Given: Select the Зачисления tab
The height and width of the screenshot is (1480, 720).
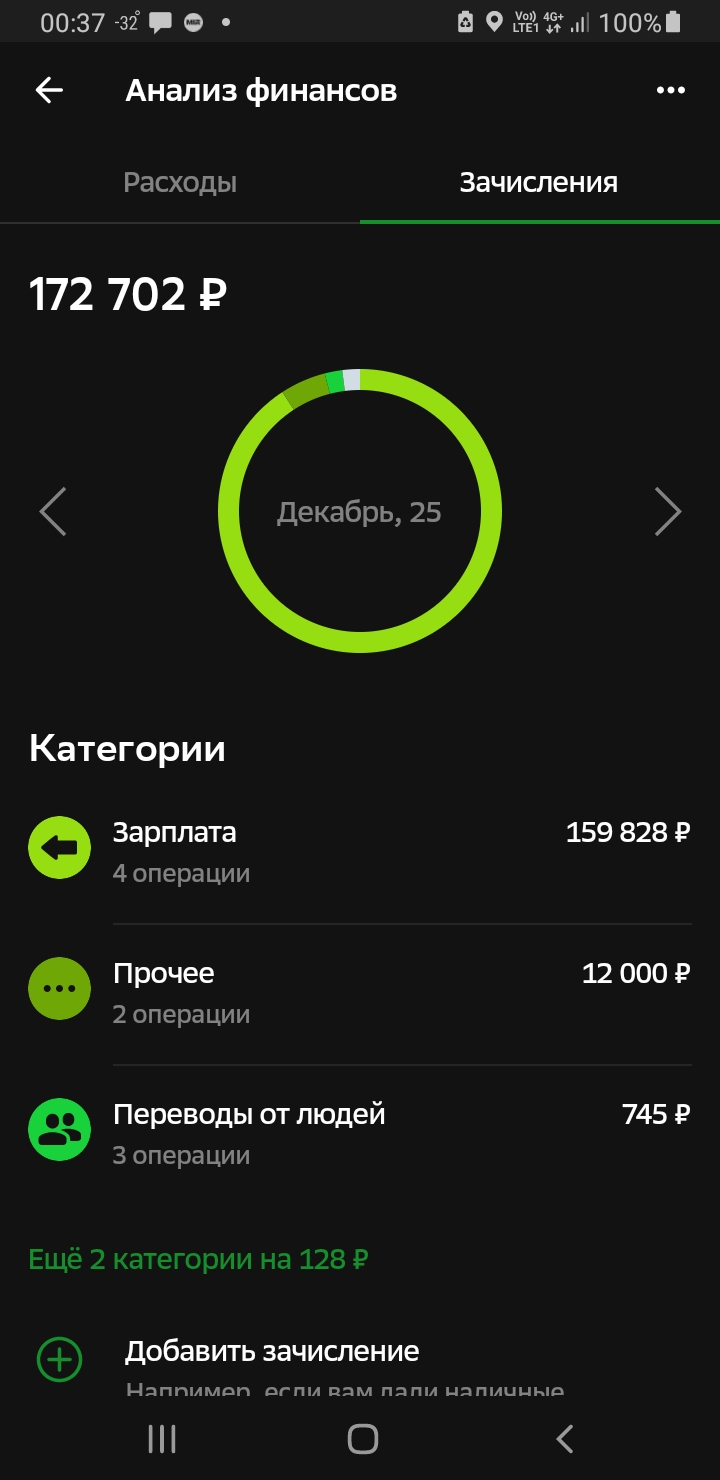Looking at the screenshot, I should point(538,183).
